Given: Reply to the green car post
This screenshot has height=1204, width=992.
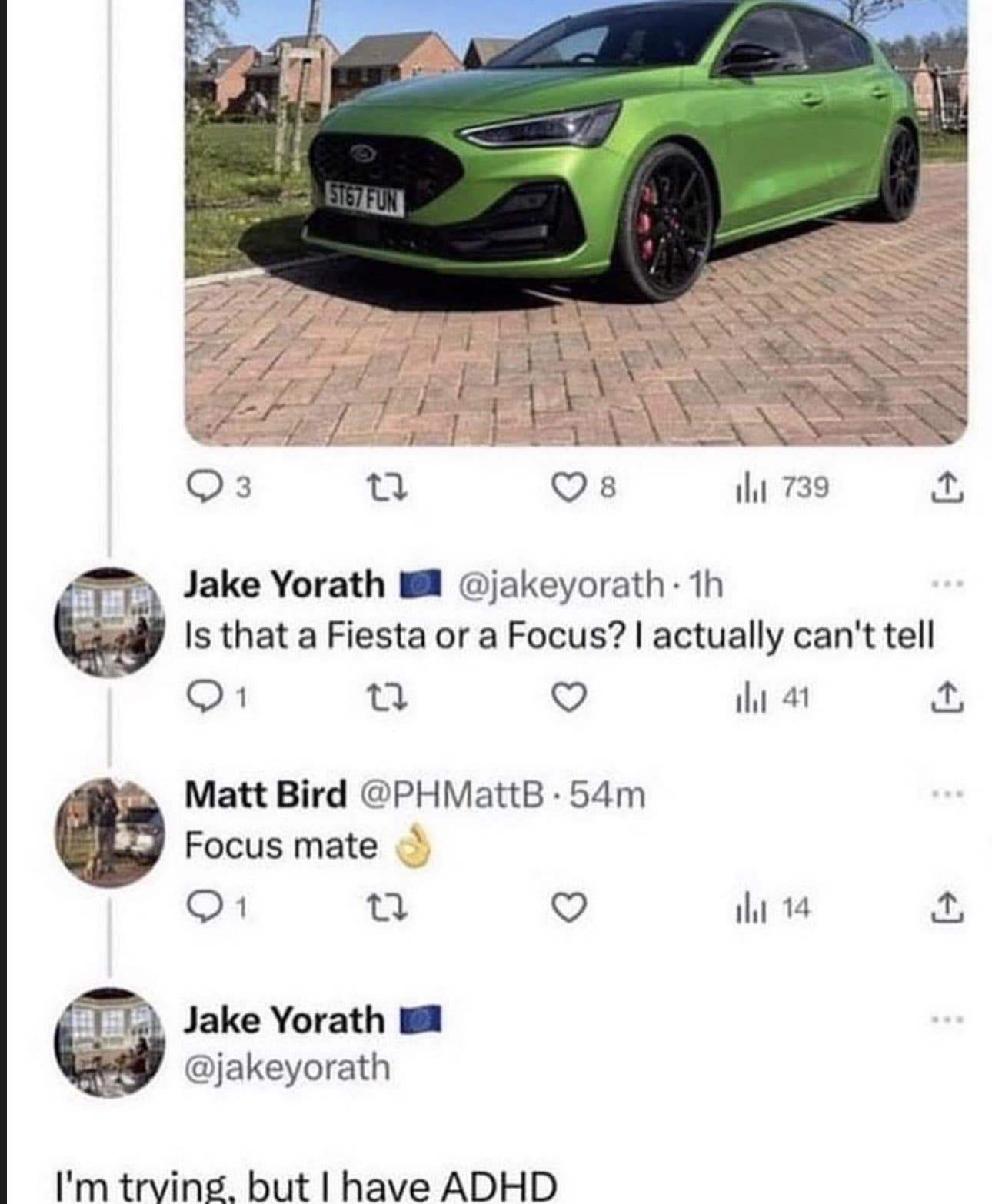Looking at the screenshot, I should (205, 487).
